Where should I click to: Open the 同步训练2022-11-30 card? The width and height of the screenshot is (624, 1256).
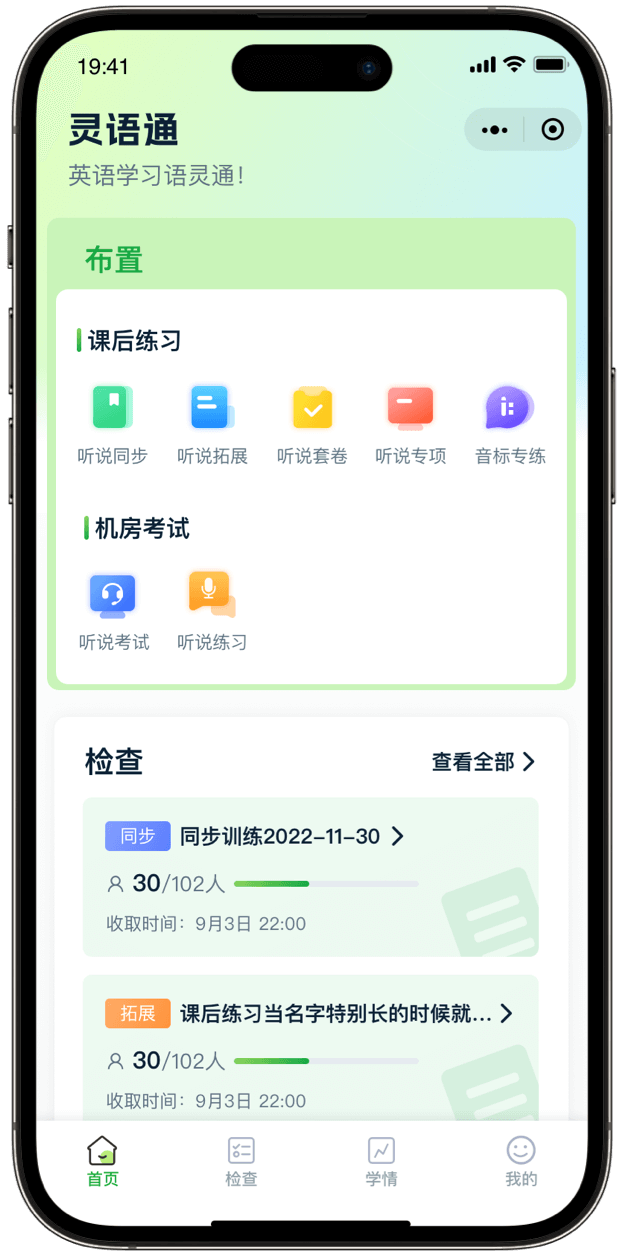pos(311,877)
